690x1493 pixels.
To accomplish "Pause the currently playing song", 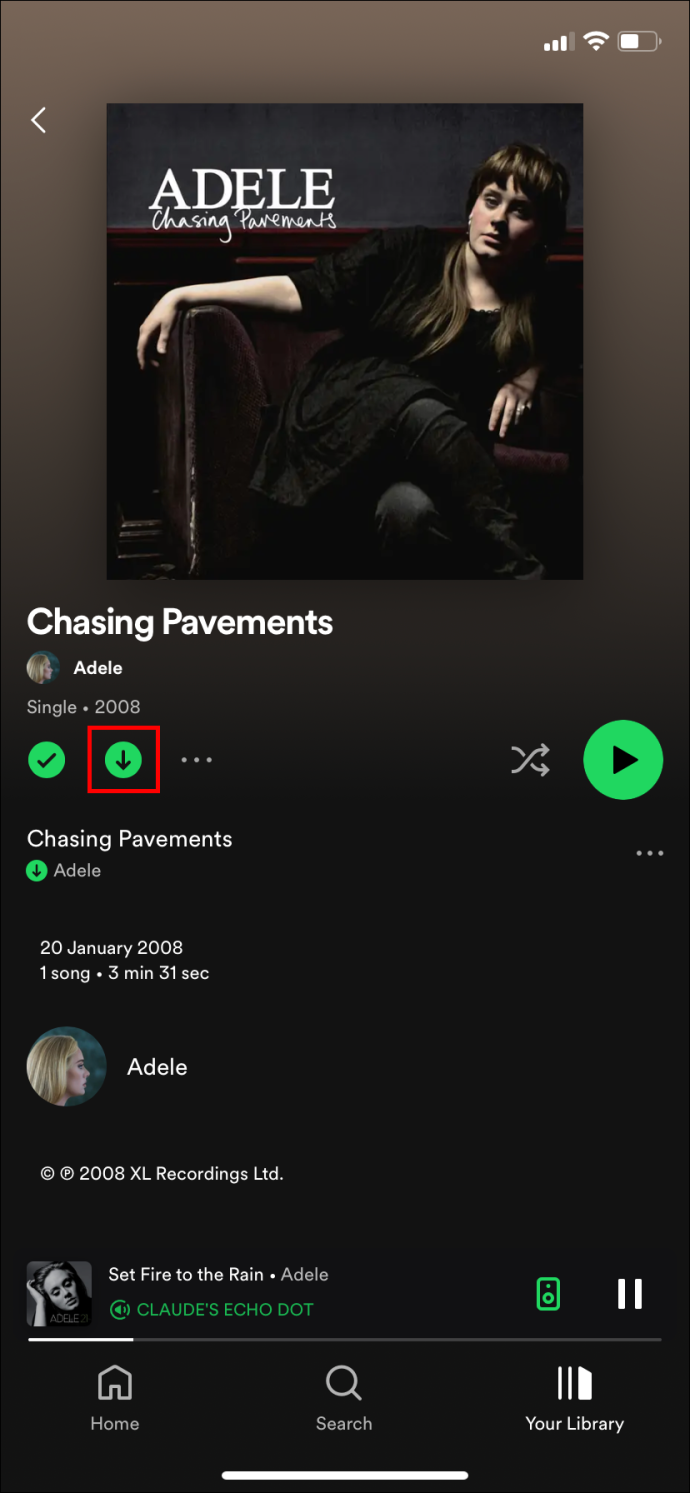I will [x=630, y=1294].
